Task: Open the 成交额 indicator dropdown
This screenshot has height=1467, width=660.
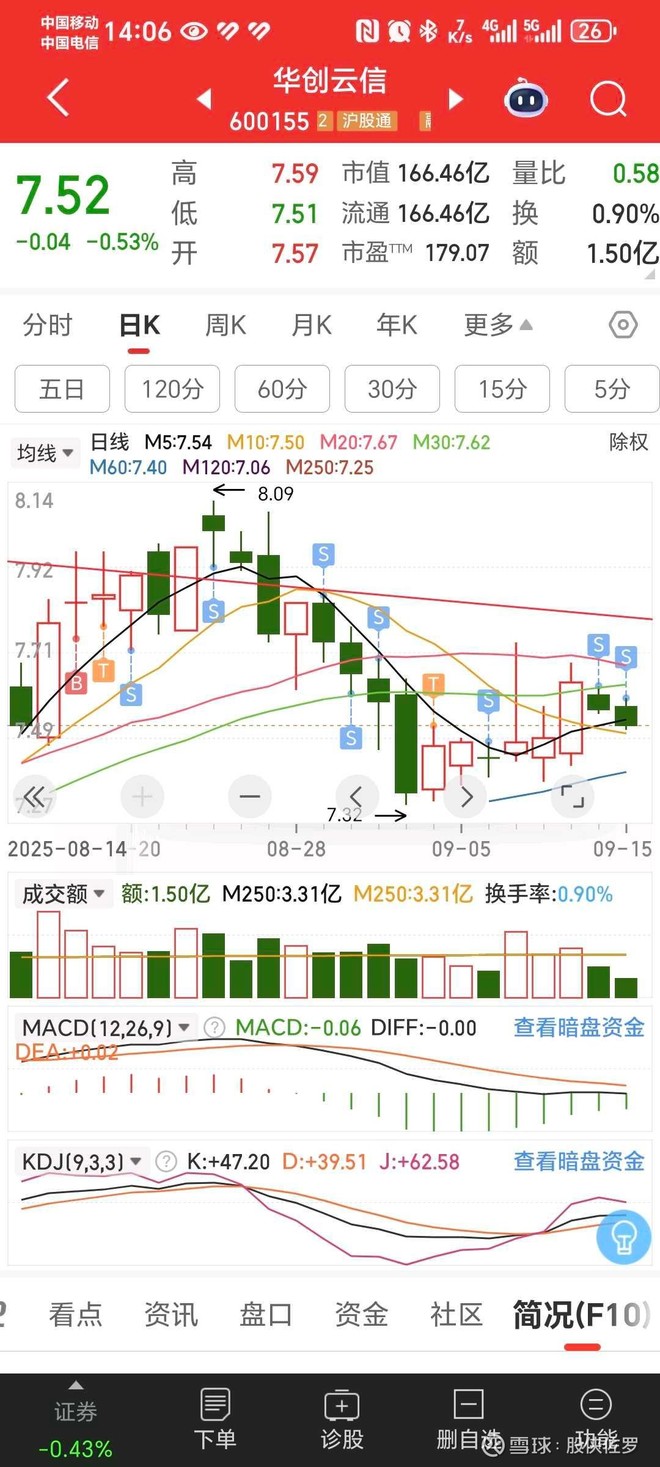Action: (x=62, y=894)
